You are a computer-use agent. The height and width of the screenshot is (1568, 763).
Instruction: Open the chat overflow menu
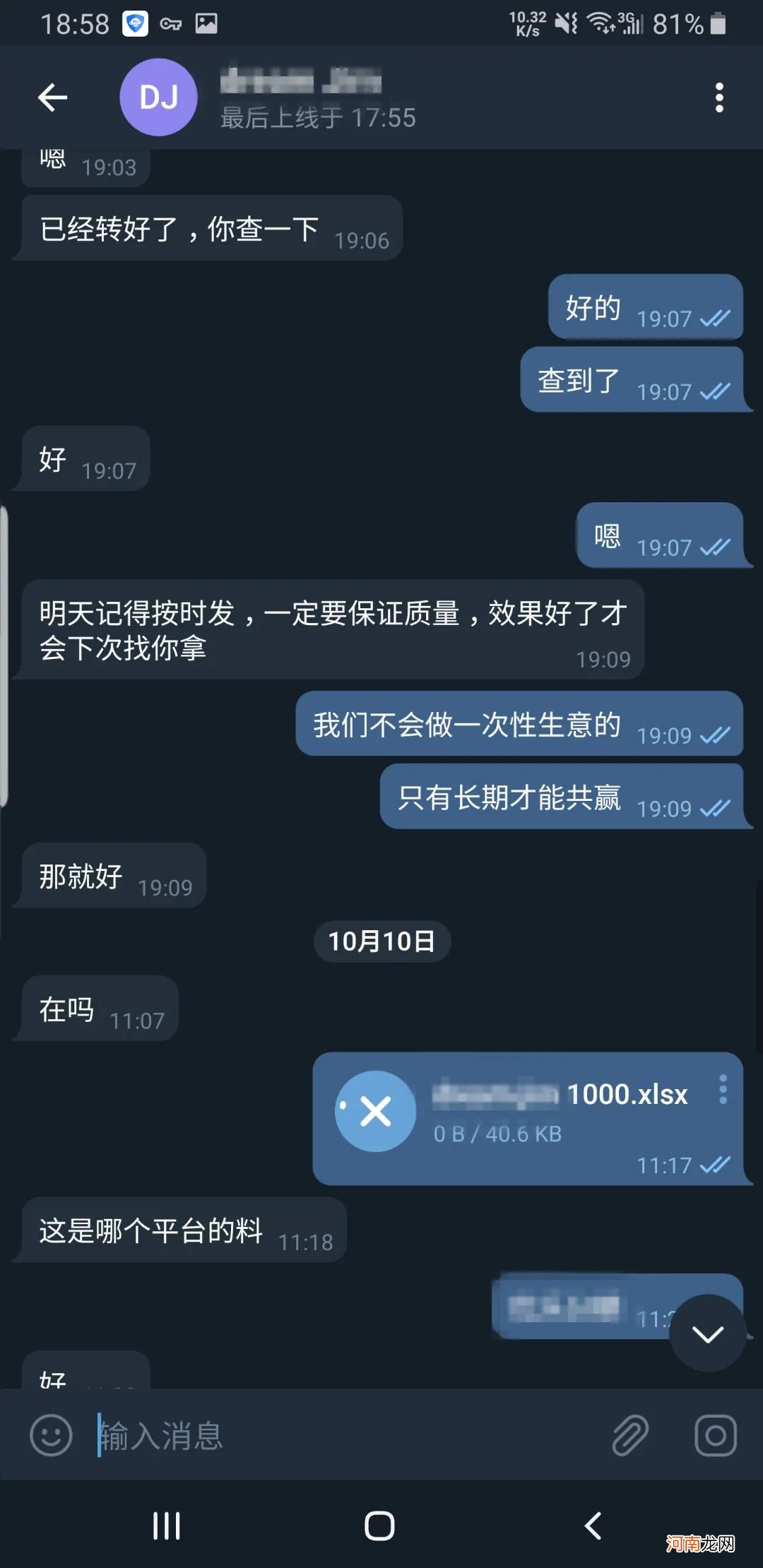coord(718,97)
